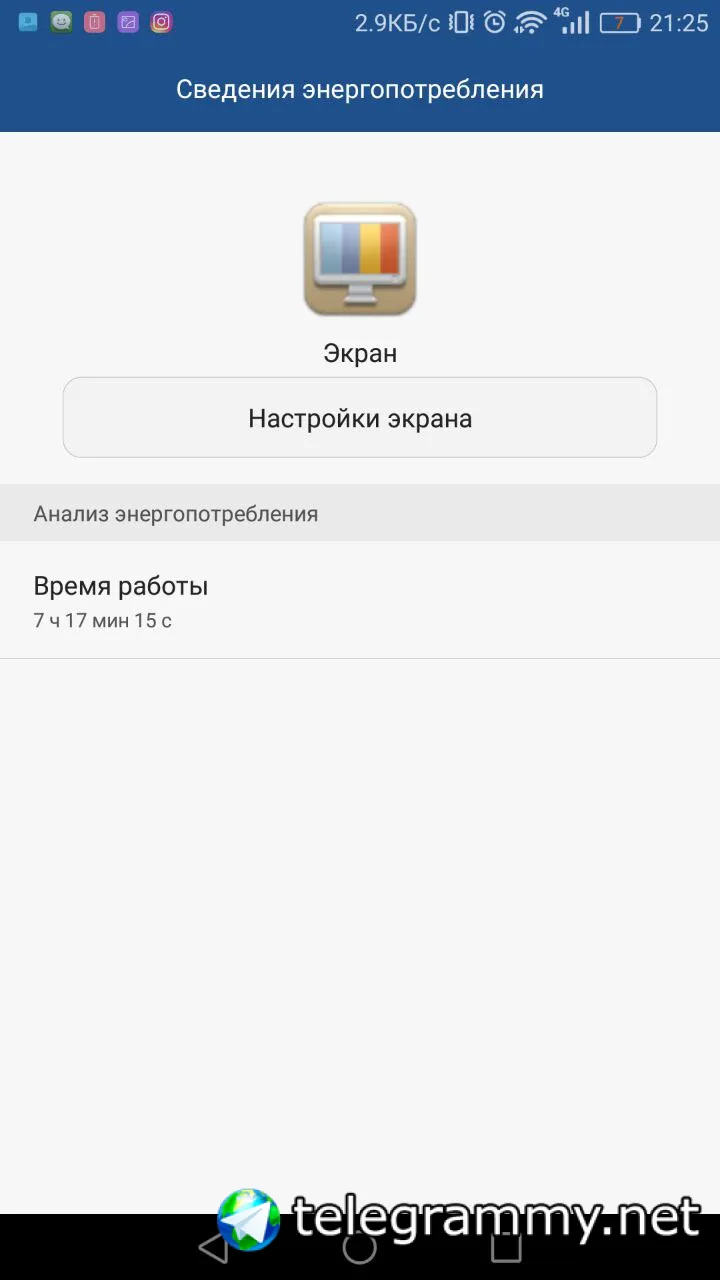Screen dimensions: 720x1280
Task: Open the Настройки экрана button
Action: pyautogui.click(x=360, y=418)
